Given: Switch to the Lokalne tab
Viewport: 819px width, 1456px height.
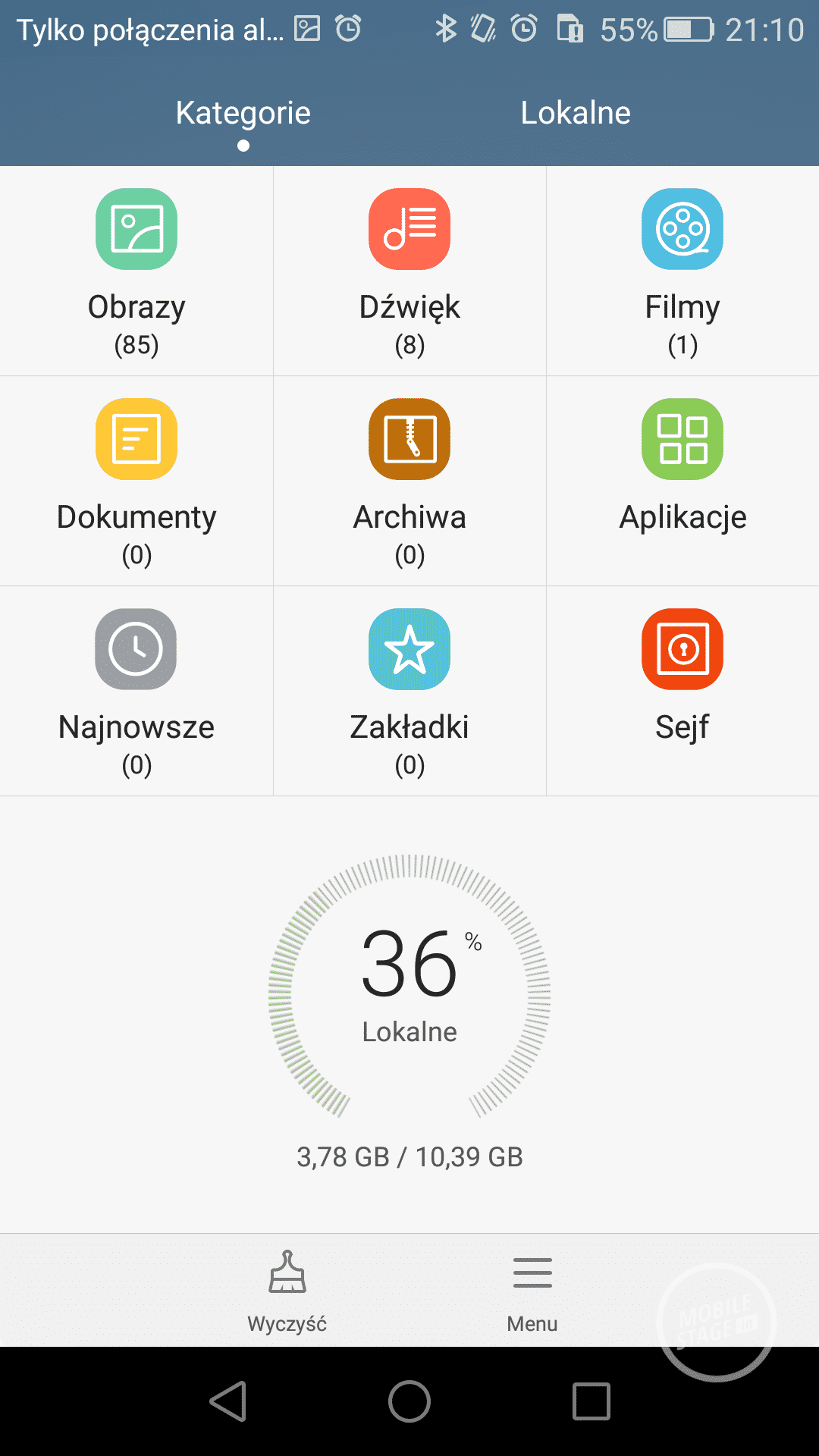Looking at the screenshot, I should [576, 113].
